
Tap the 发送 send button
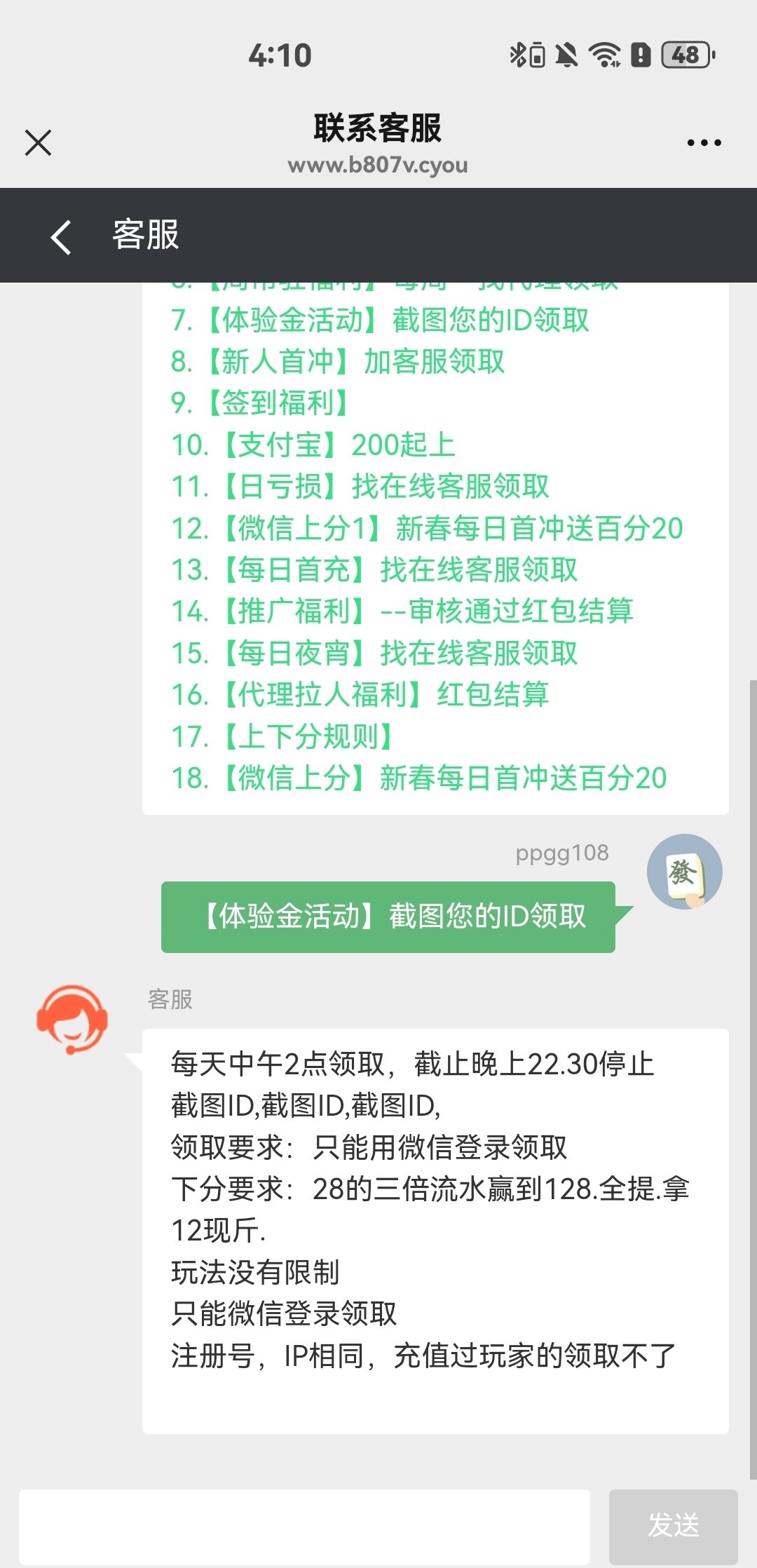[x=673, y=1525]
